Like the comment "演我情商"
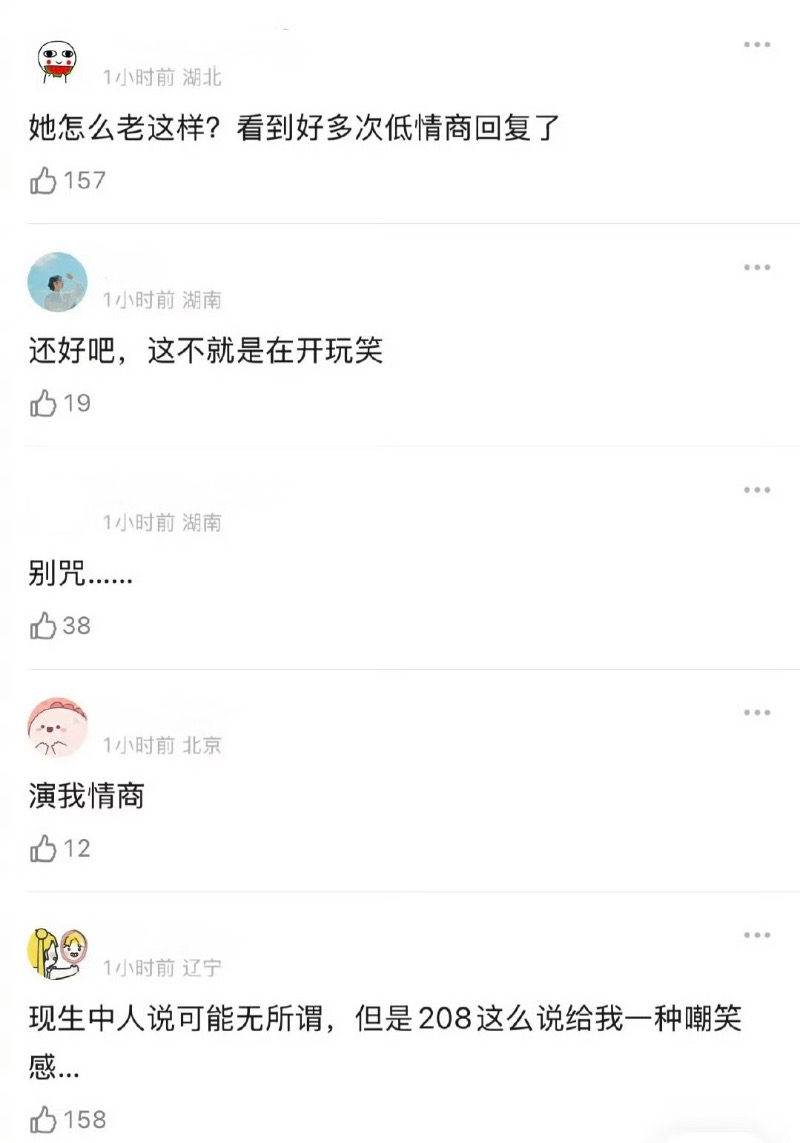The height and width of the screenshot is (1143, 800). 44,850
